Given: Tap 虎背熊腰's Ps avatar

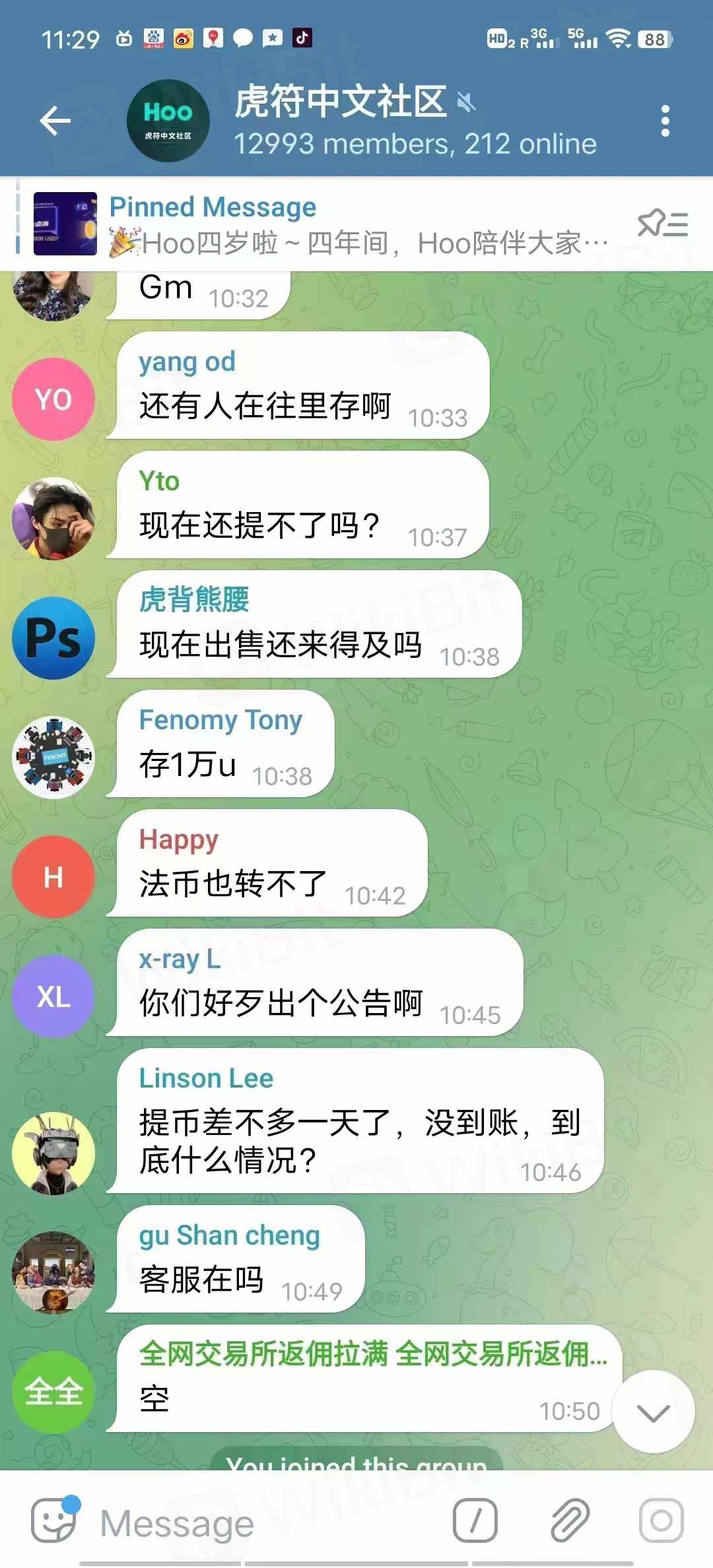Looking at the screenshot, I should coord(53,638).
